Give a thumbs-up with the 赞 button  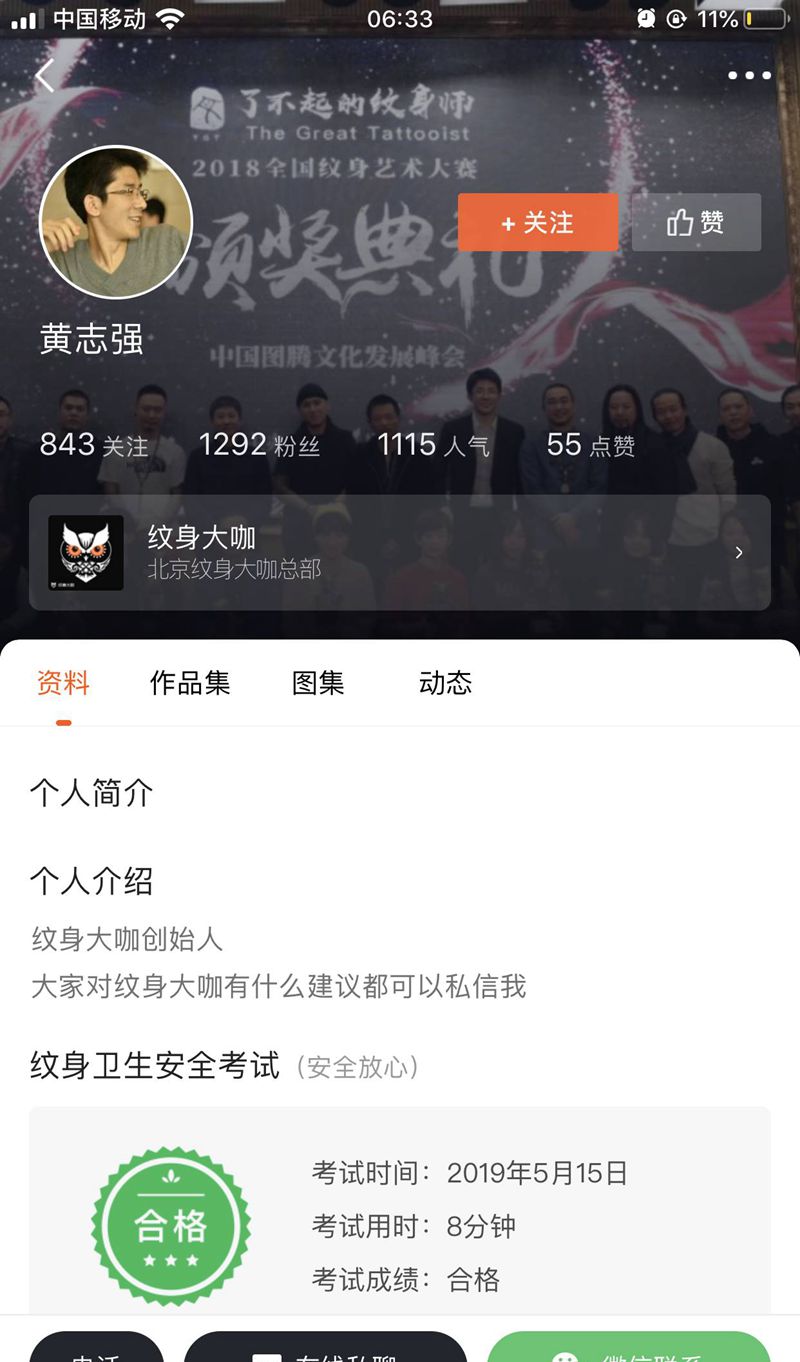pyautogui.click(x=696, y=222)
